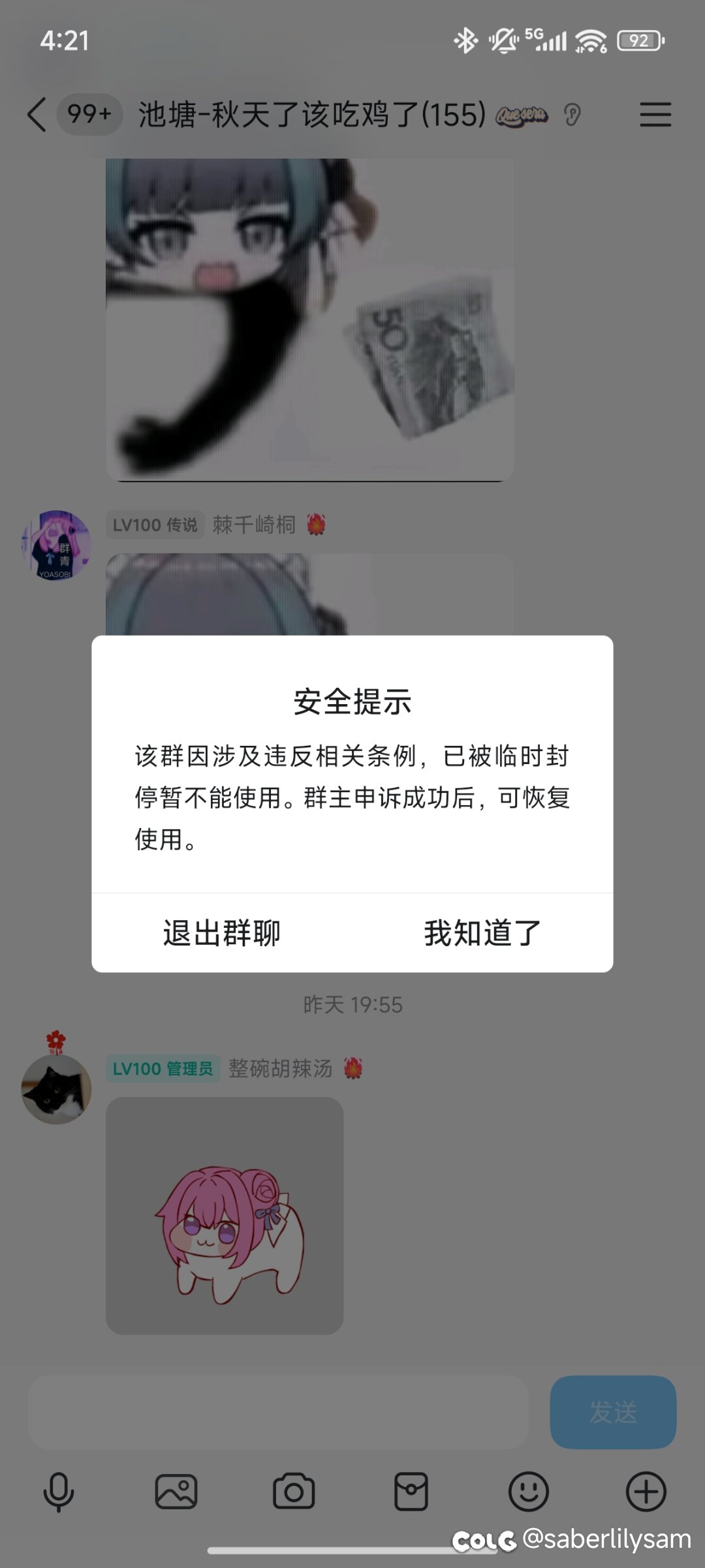
Task: Focus the message input field
Action: pyautogui.click(x=278, y=1413)
